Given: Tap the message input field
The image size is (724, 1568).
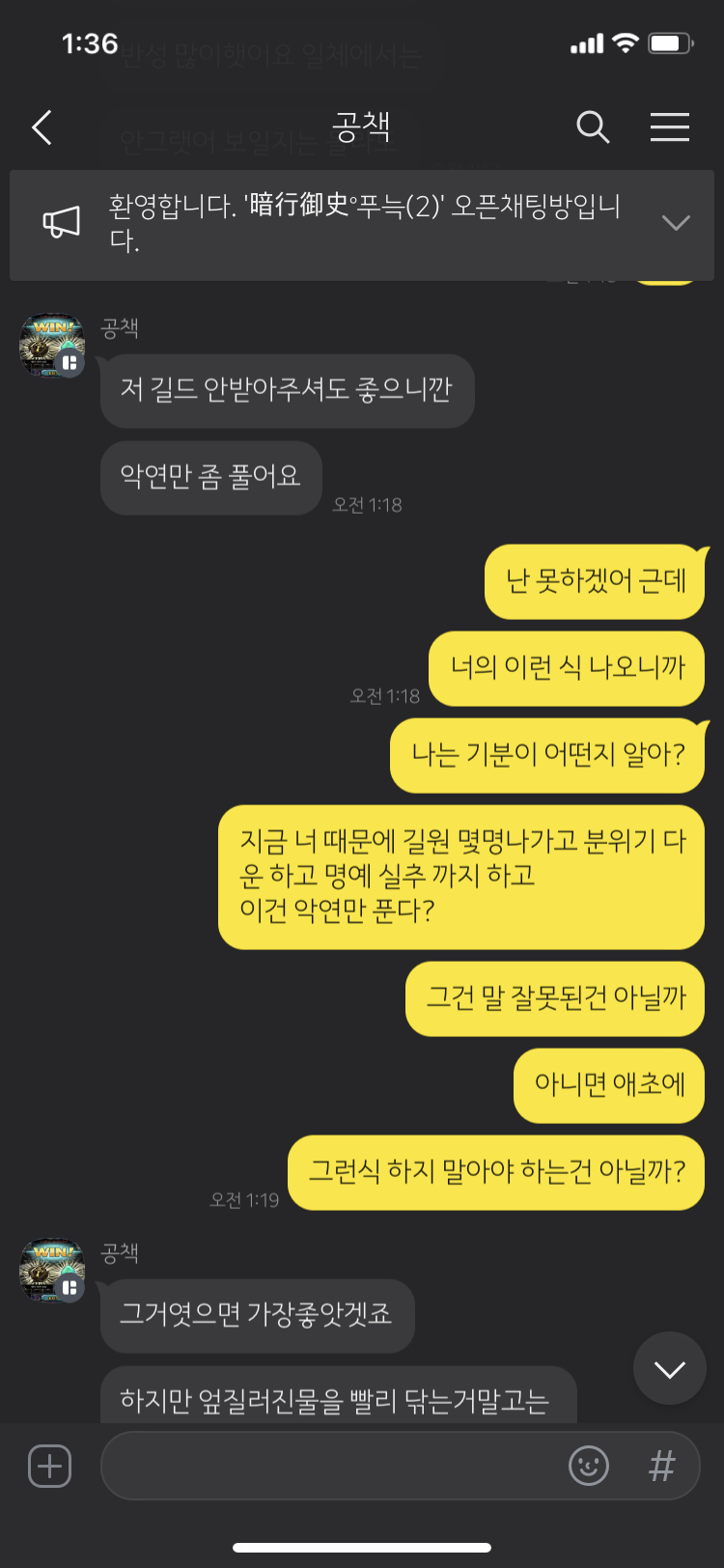Looking at the screenshot, I should point(328,1466).
